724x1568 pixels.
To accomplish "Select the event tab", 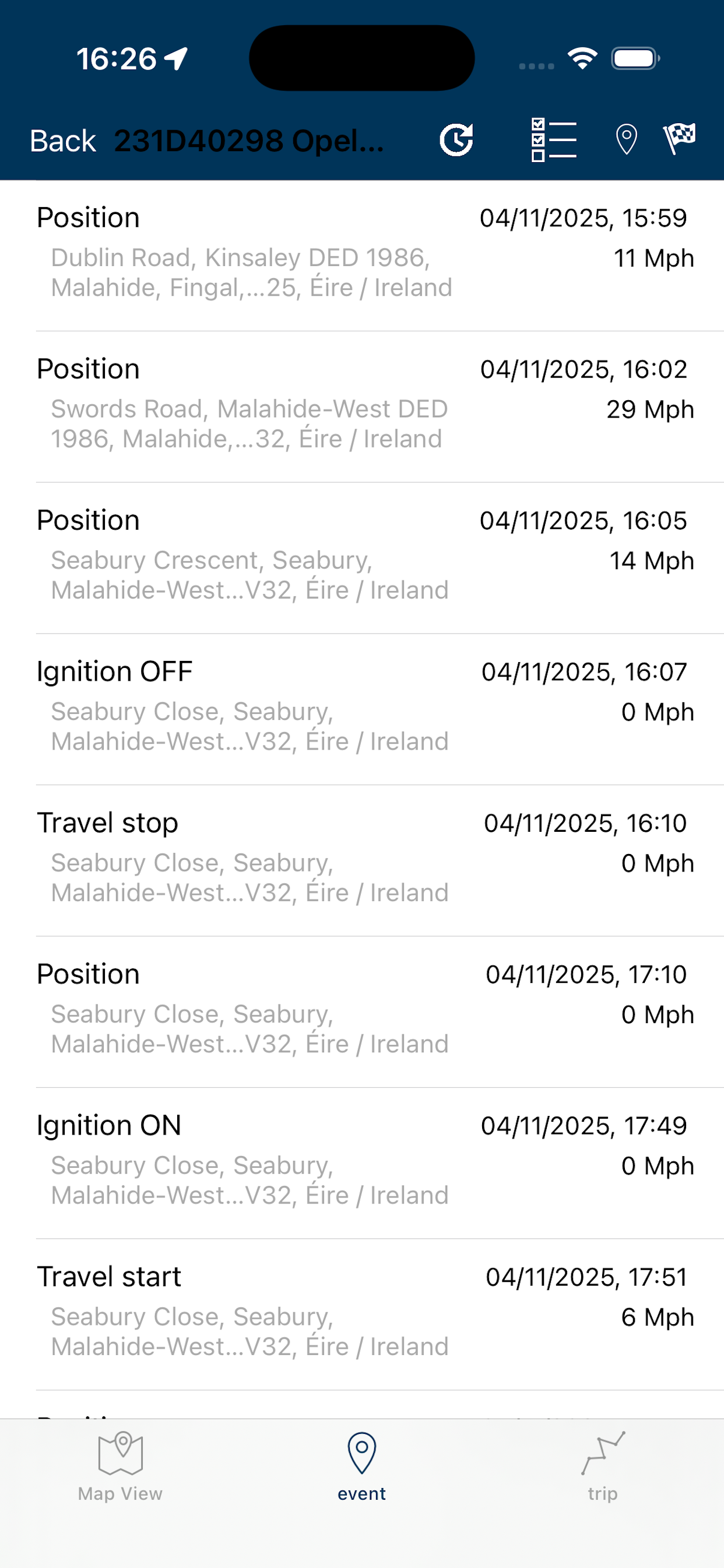I will click(x=361, y=1468).
